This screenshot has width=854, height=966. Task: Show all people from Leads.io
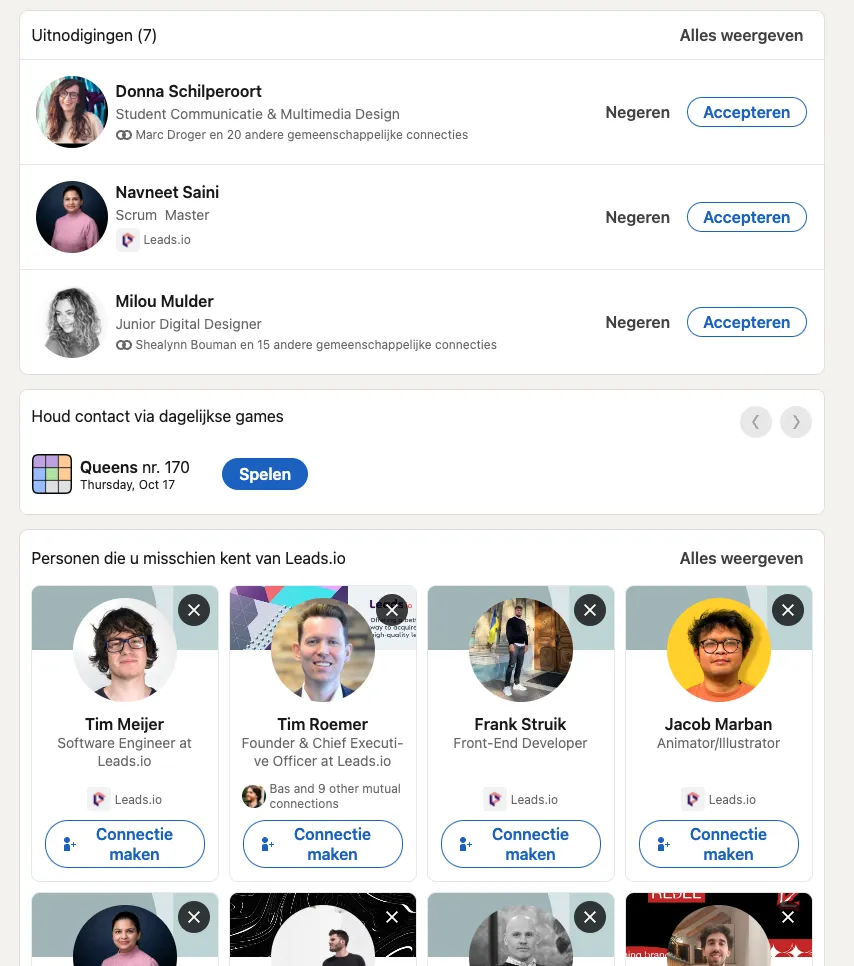tap(741, 558)
